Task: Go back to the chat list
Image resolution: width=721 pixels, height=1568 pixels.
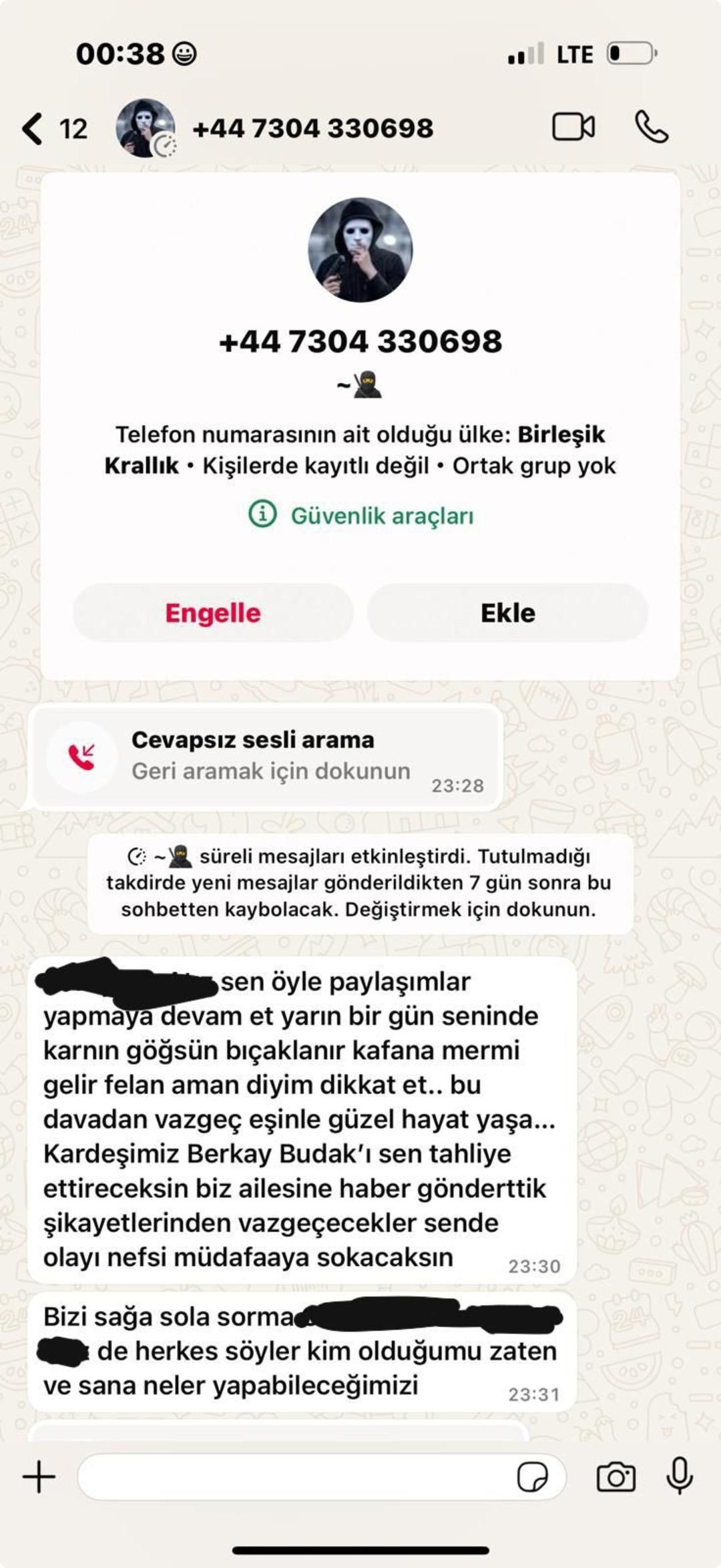Action: (33, 128)
